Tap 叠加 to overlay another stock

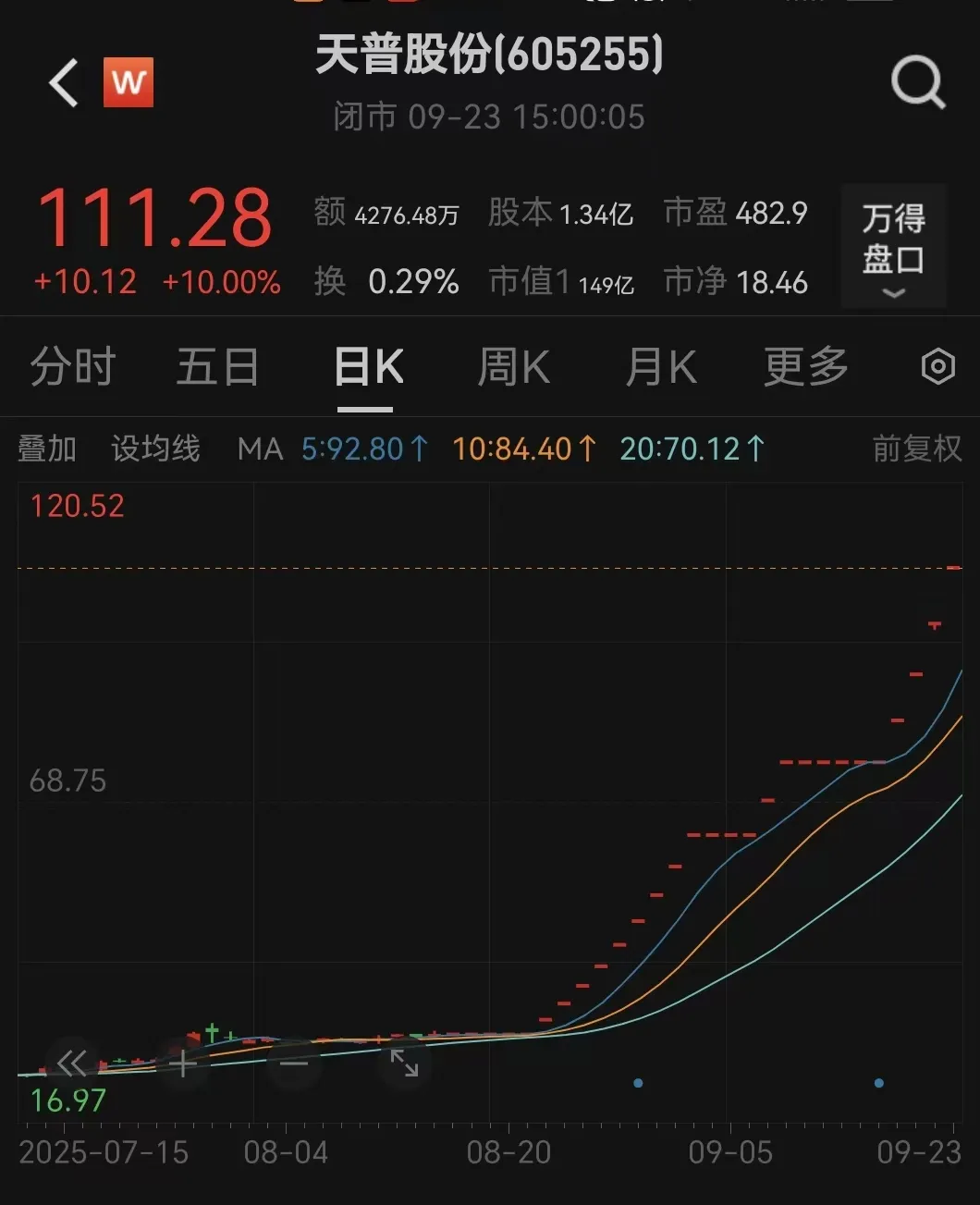(46, 449)
